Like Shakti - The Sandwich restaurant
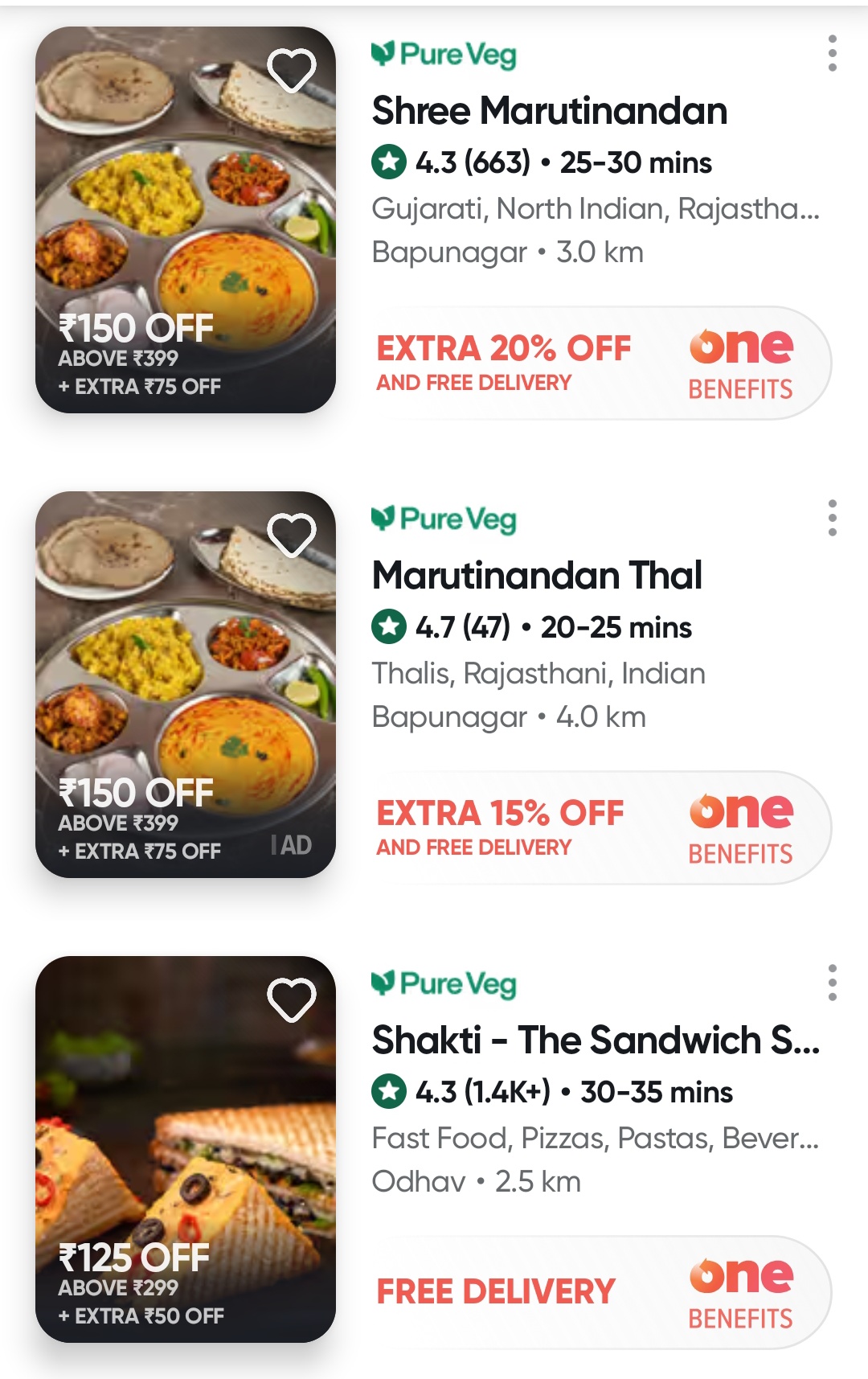 pyautogui.click(x=291, y=999)
